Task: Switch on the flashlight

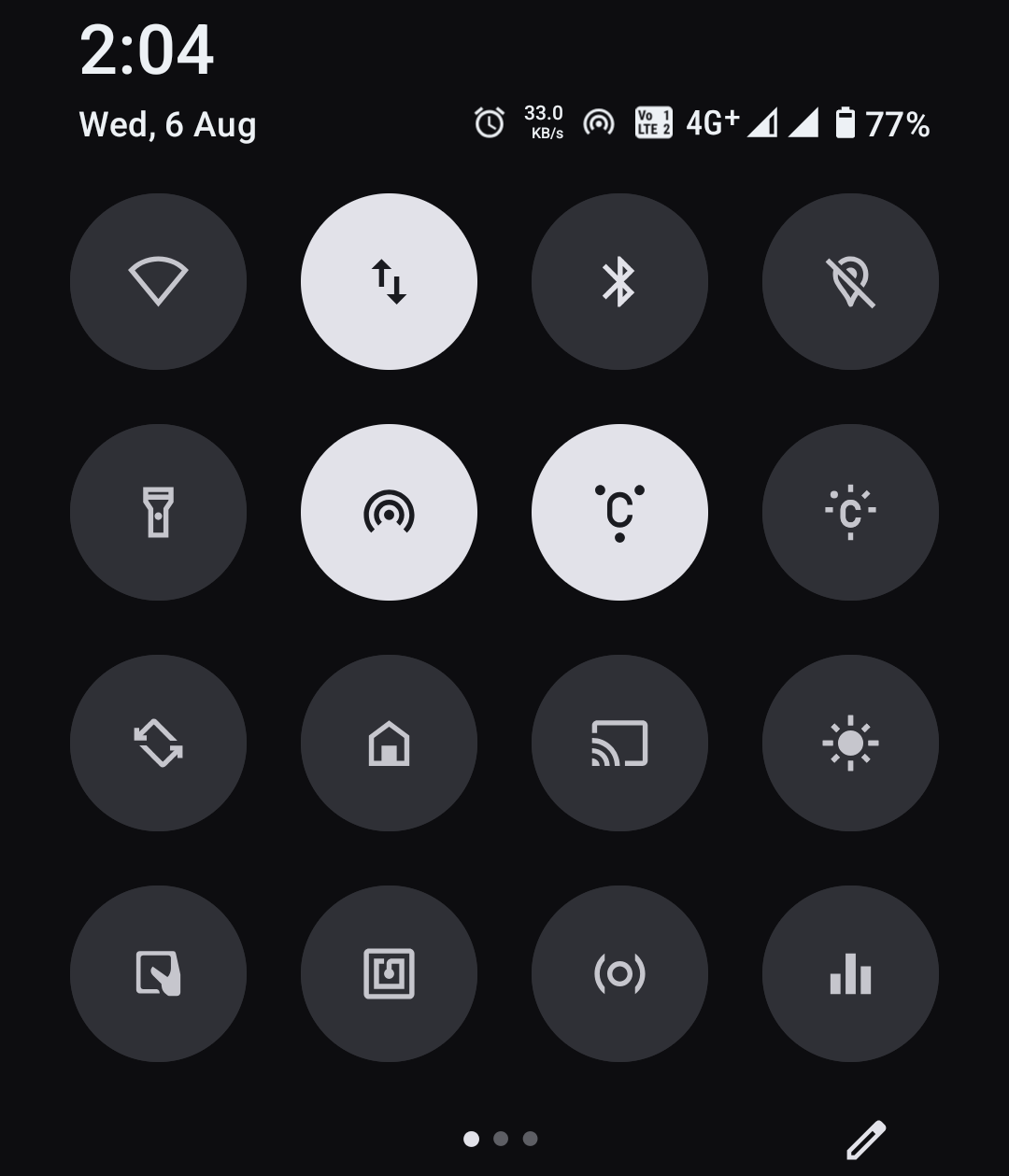Action: [158, 512]
